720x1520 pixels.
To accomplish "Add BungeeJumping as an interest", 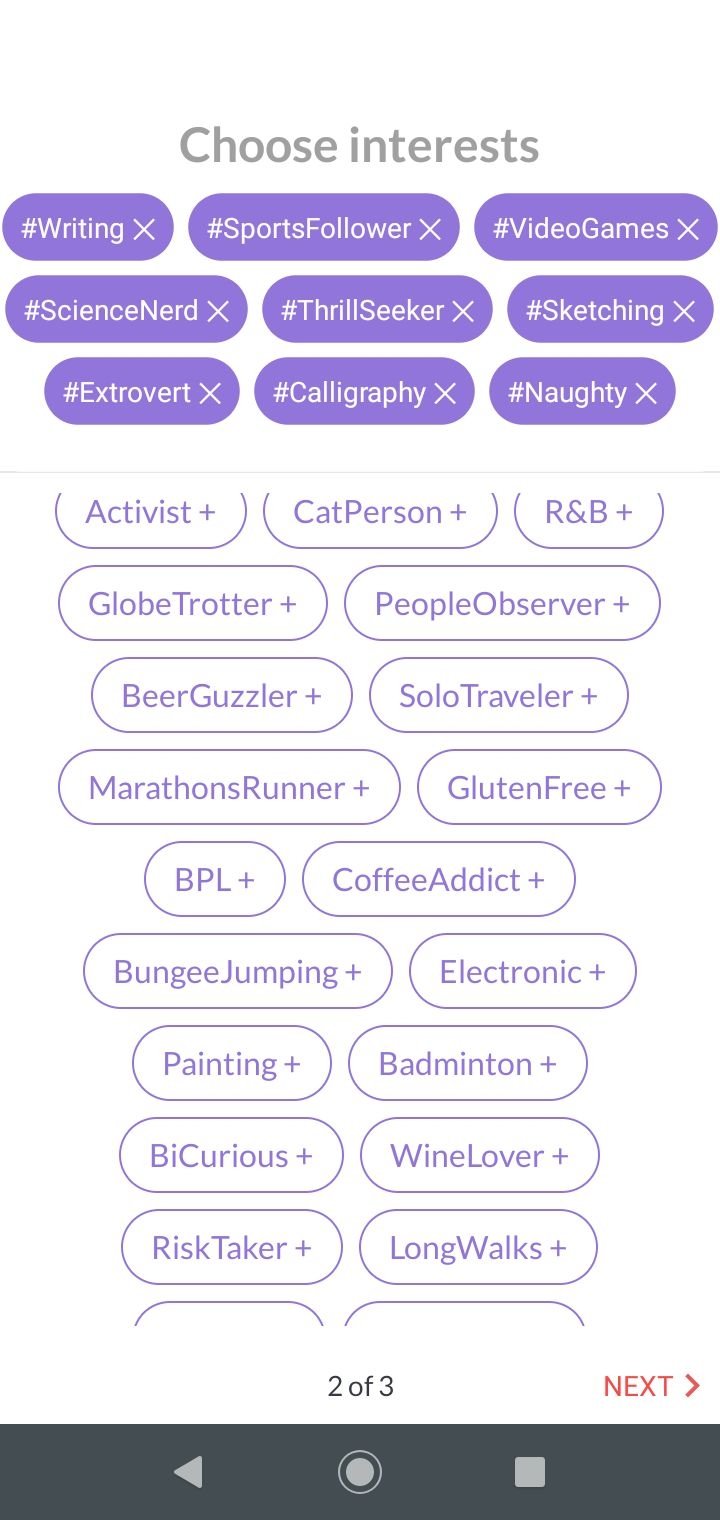I will pos(238,972).
